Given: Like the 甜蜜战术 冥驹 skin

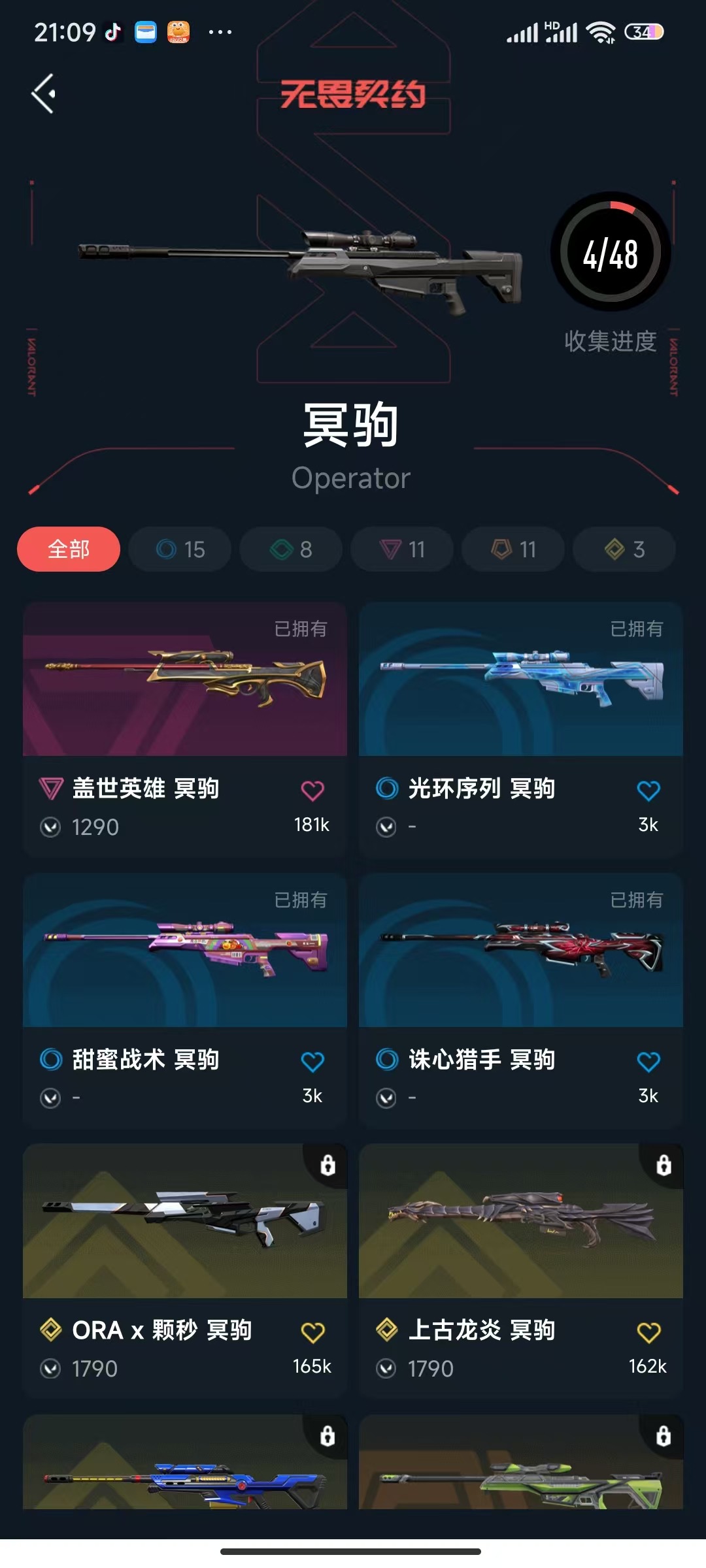Looking at the screenshot, I should click(x=312, y=1062).
